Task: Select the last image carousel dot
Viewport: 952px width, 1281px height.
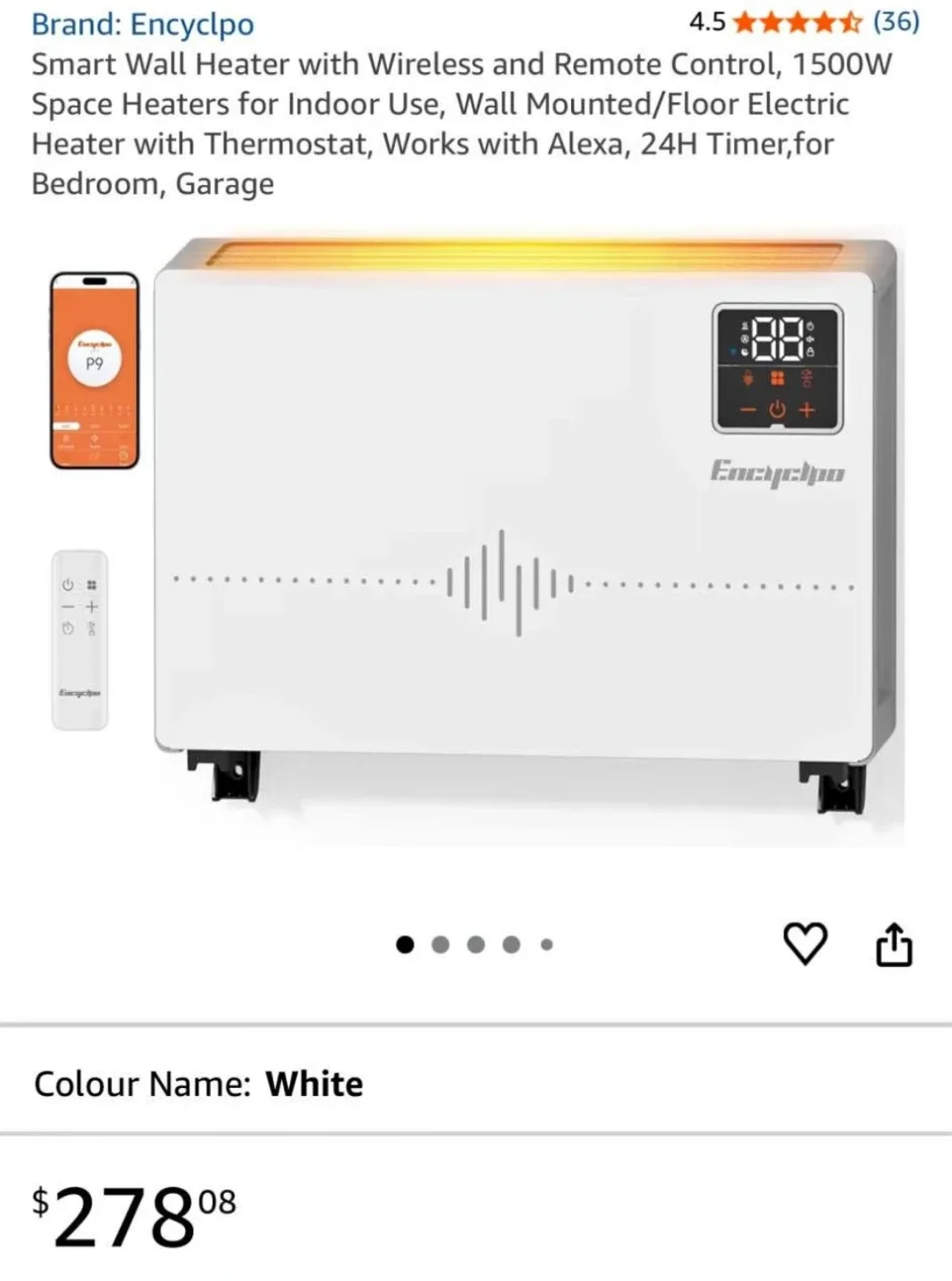Action: (x=545, y=945)
